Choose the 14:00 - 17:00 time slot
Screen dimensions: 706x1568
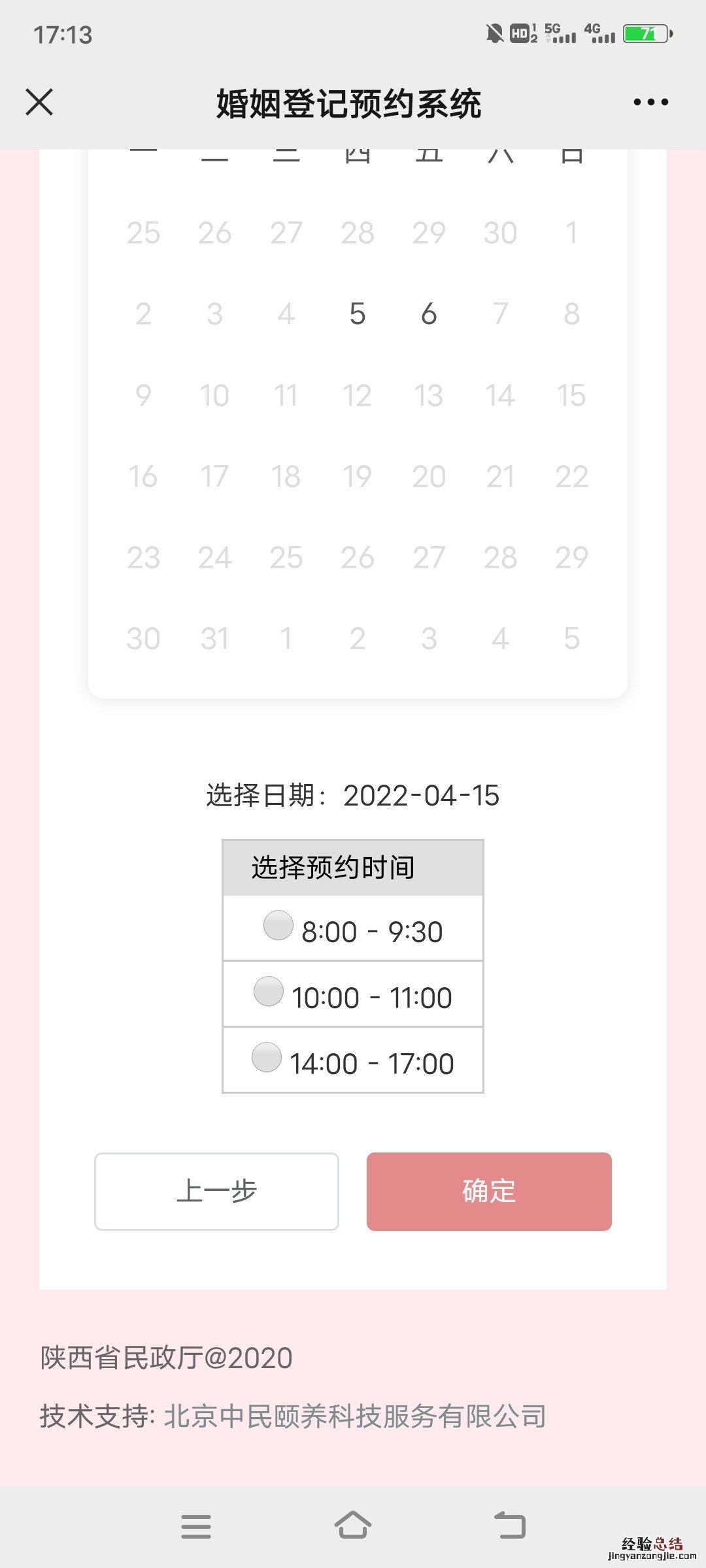[267, 1057]
